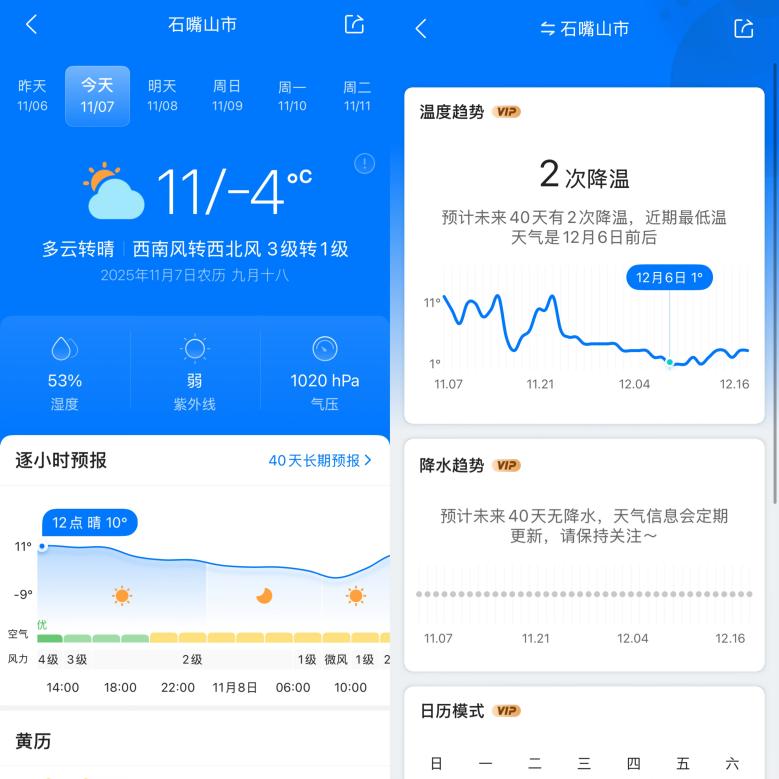Go back from the 40-day forecast page

pyautogui.click(x=421, y=29)
